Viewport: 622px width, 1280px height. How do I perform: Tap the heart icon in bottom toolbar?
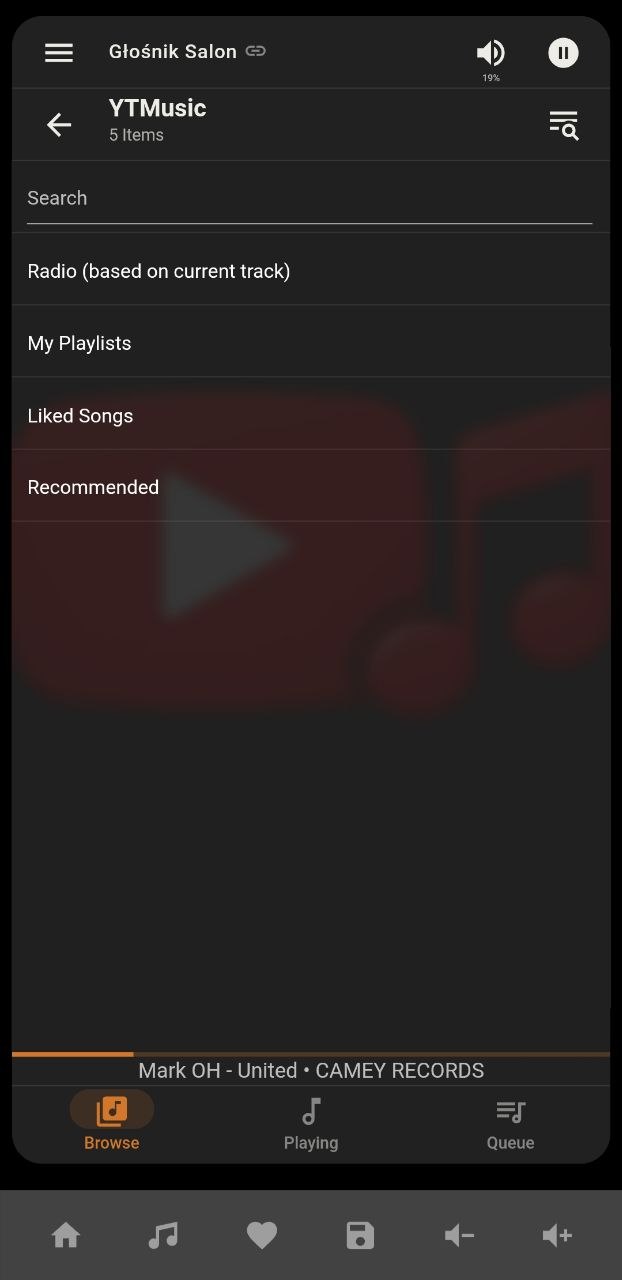tap(262, 1236)
